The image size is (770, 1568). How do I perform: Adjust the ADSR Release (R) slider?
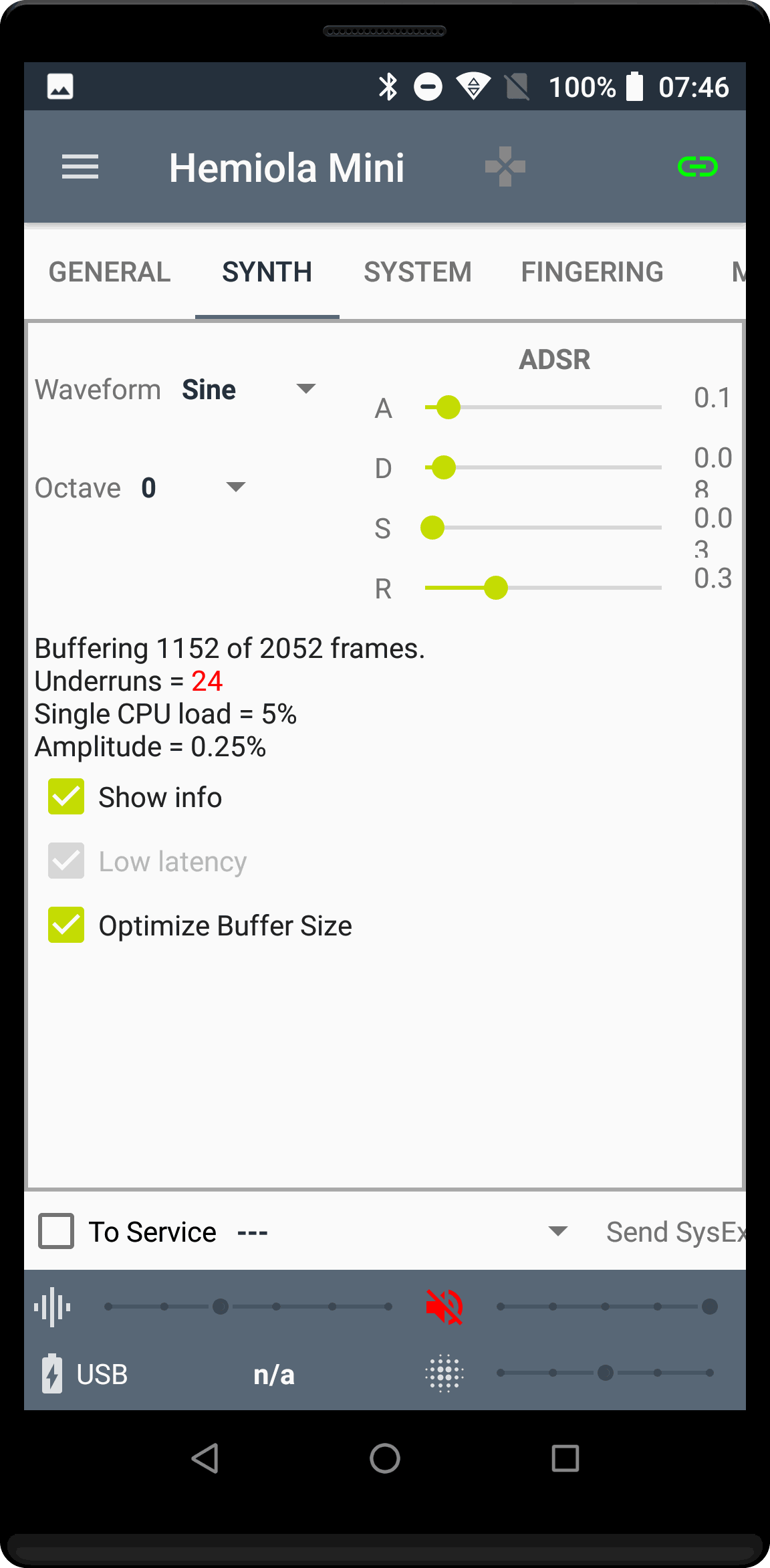(x=495, y=588)
